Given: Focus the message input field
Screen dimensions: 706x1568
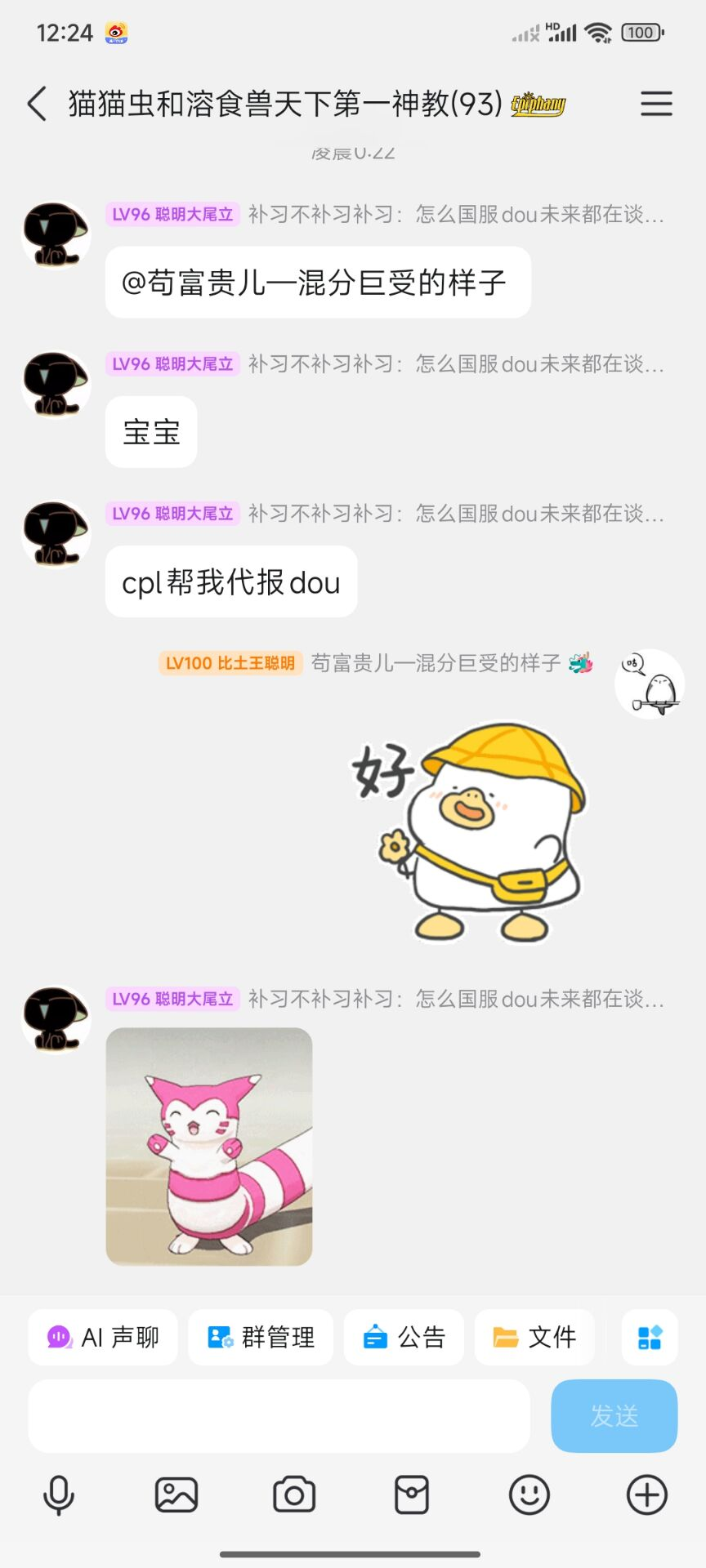Looking at the screenshot, I should 279,1415.
